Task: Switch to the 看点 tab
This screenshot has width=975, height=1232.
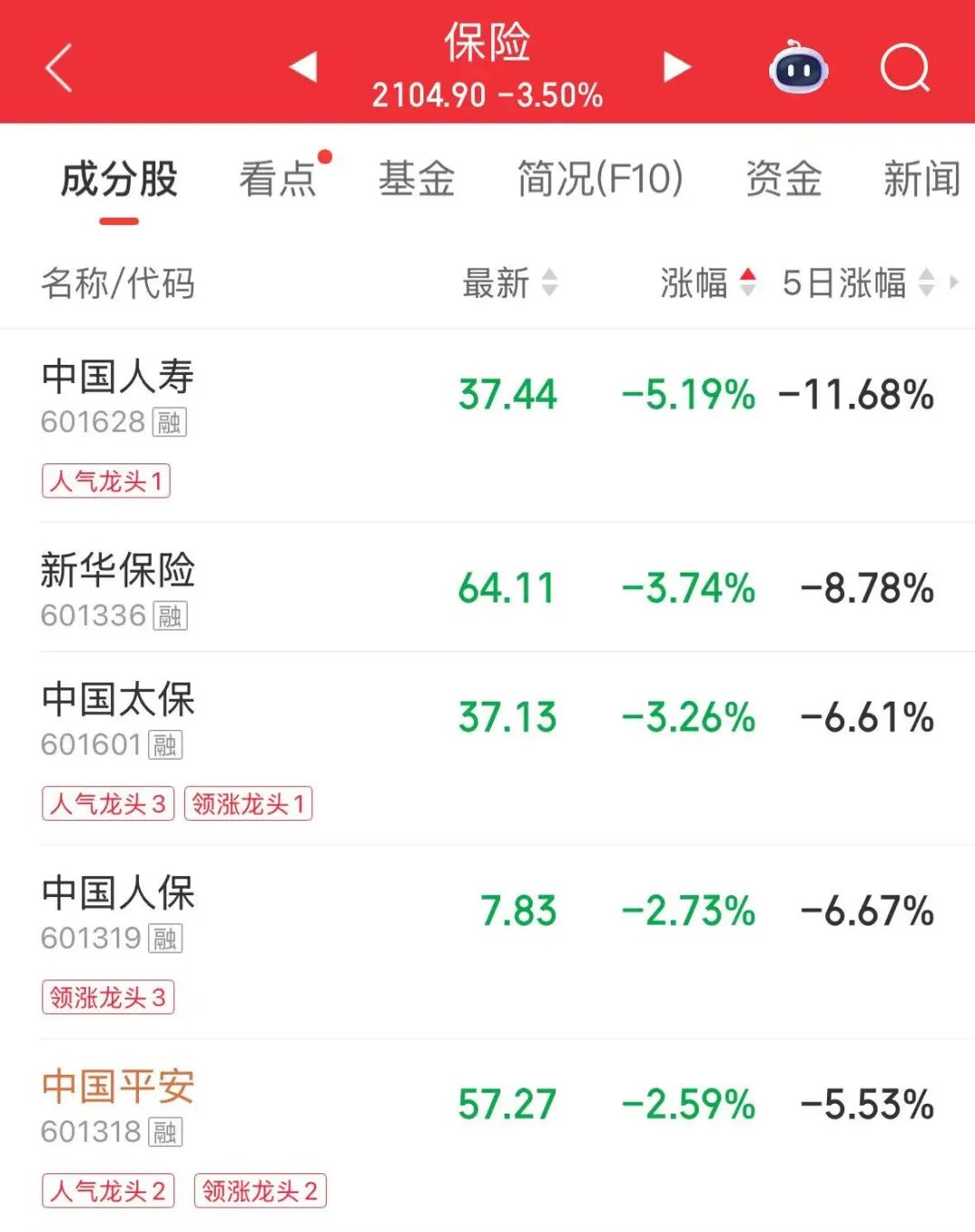Action: [x=278, y=179]
